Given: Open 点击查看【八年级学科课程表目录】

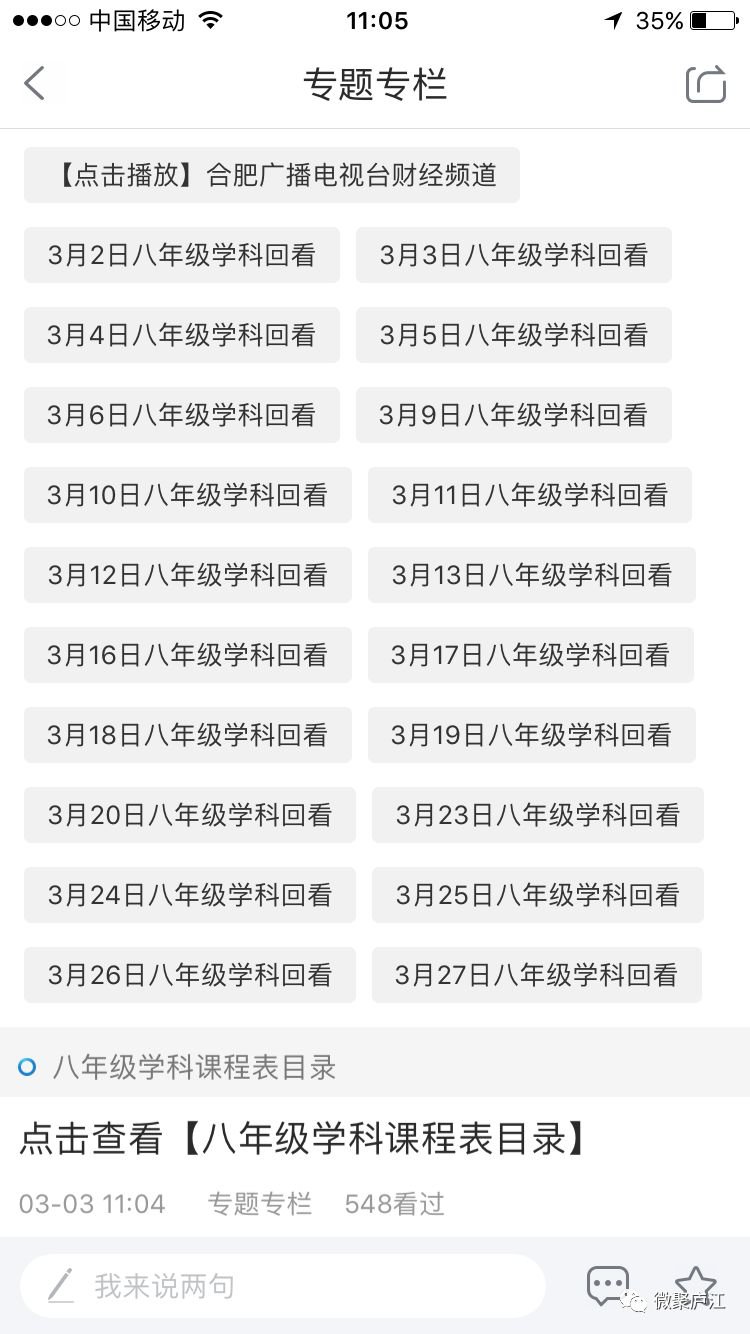Looking at the screenshot, I should [302, 1139].
